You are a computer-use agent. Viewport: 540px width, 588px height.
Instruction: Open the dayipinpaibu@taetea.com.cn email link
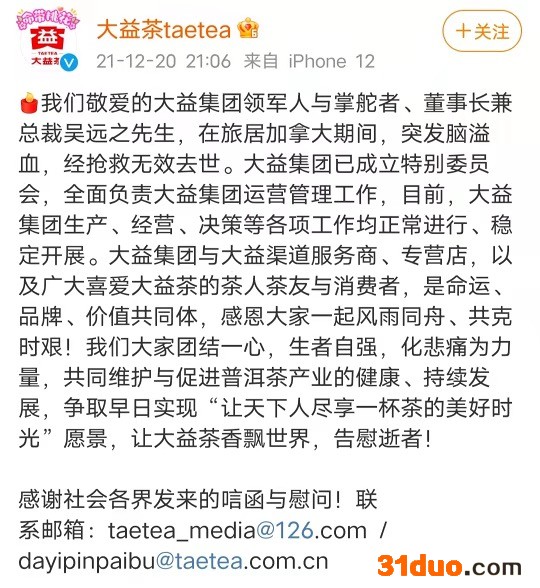(173, 561)
